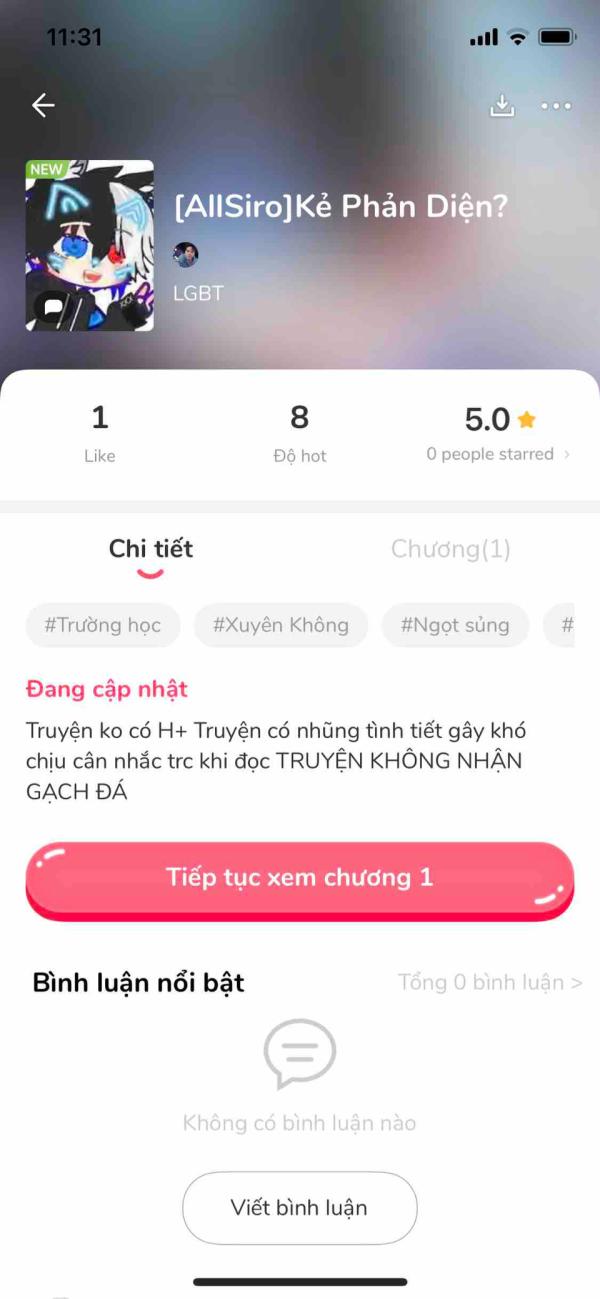The height and width of the screenshot is (1299, 600).
Task: Go back using the top arrow
Action: (43, 105)
